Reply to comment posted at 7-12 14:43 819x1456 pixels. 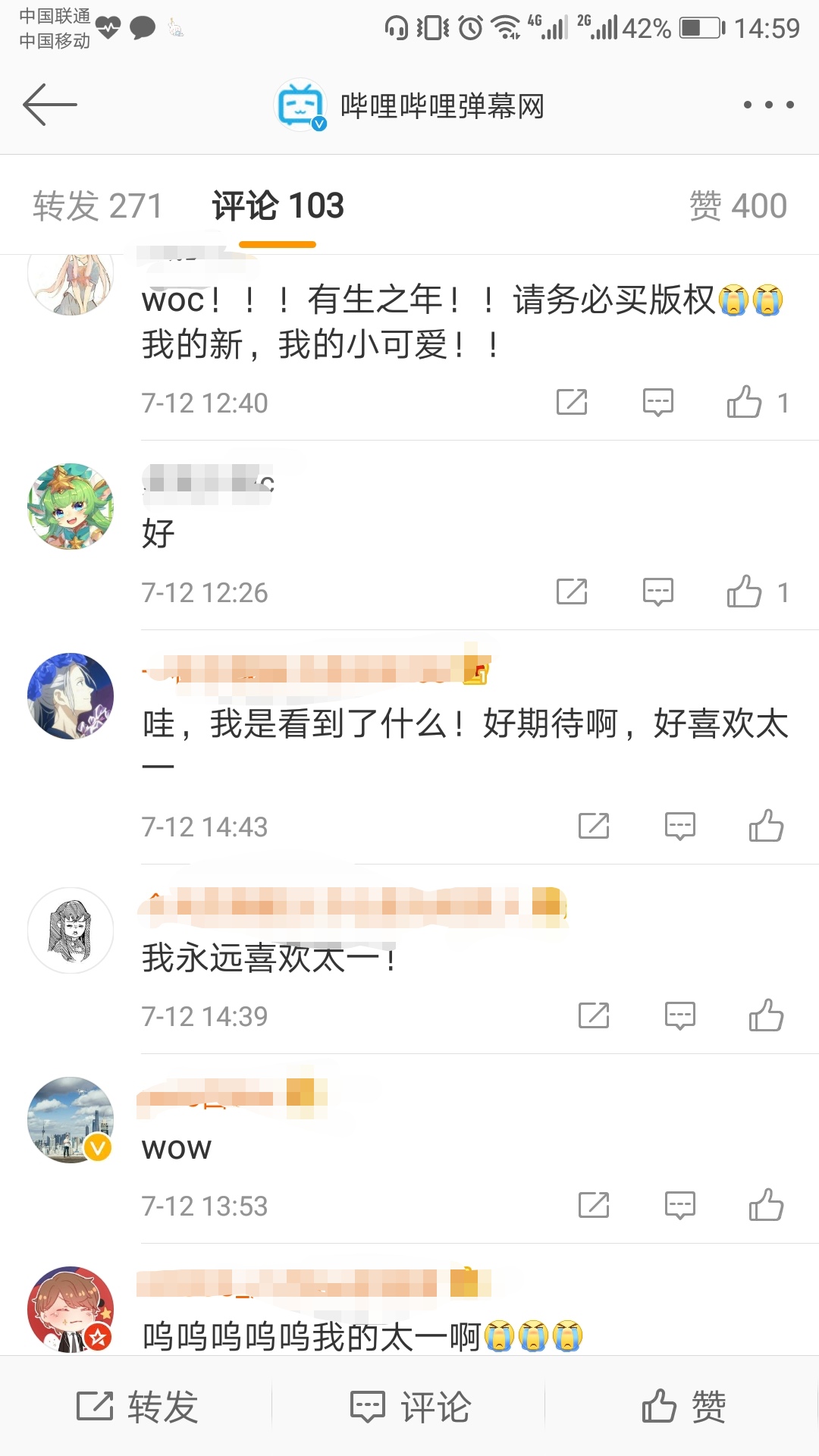pyautogui.click(x=679, y=826)
